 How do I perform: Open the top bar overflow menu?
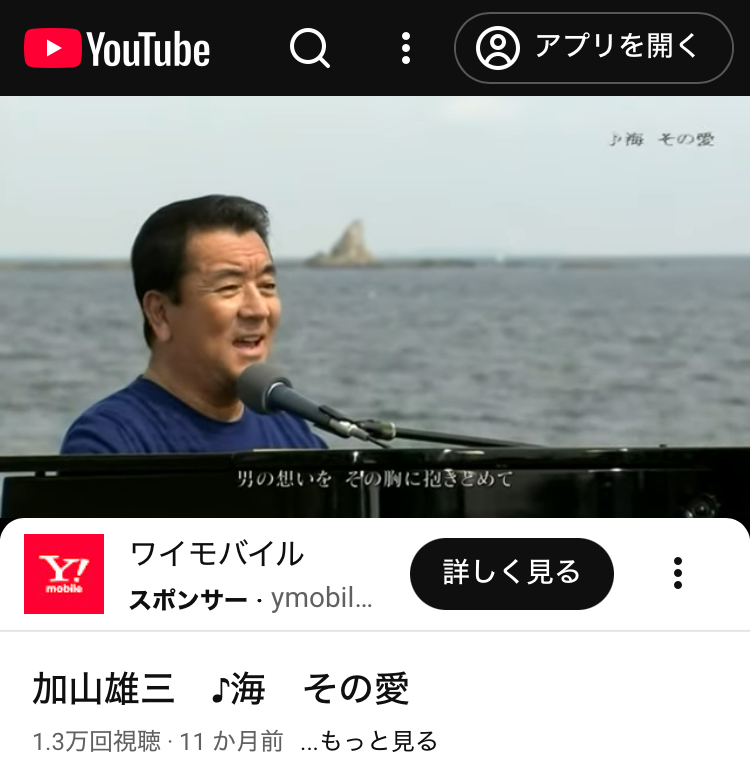(x=406, y=48)
